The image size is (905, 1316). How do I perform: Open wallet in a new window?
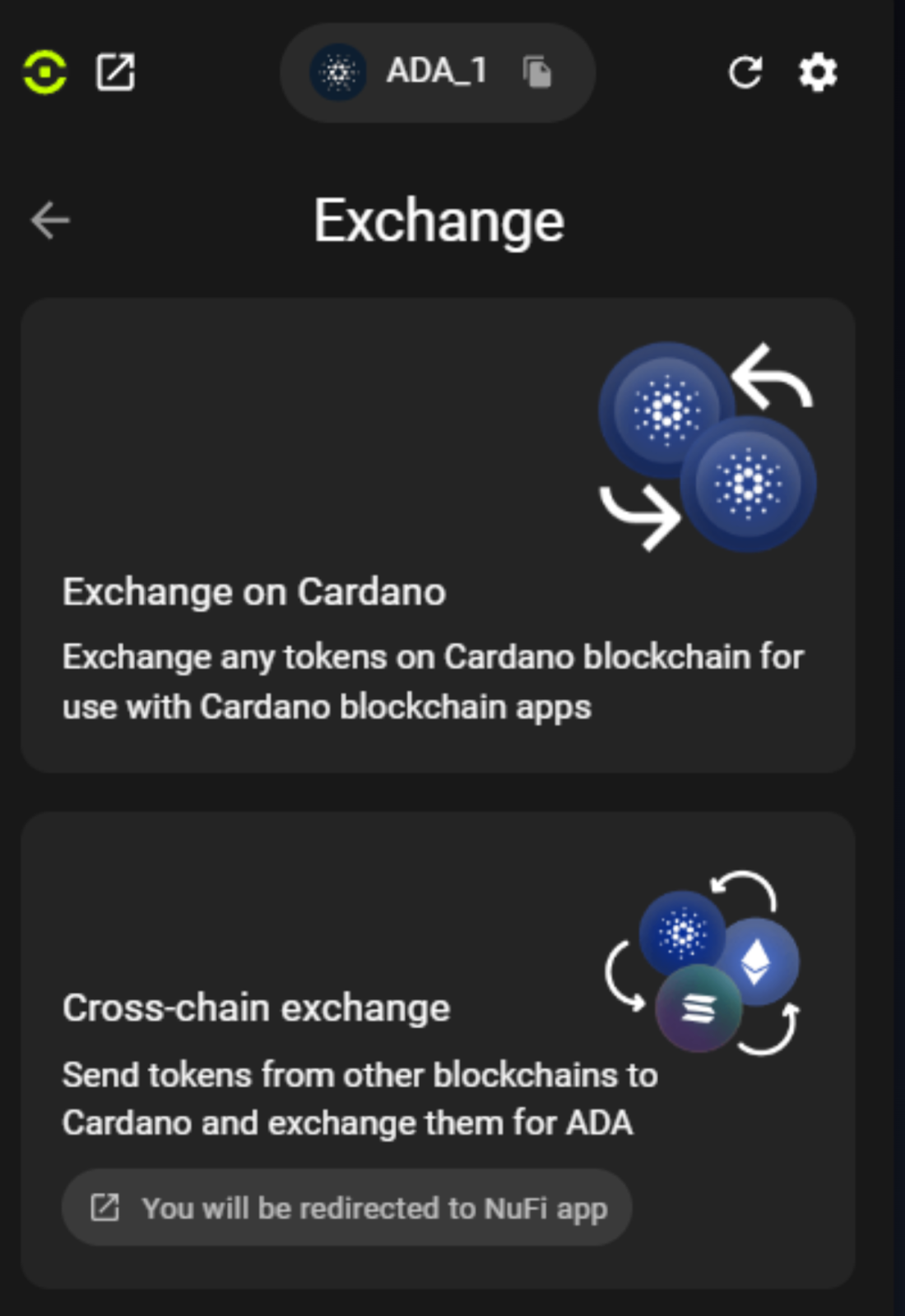[115, 72]
